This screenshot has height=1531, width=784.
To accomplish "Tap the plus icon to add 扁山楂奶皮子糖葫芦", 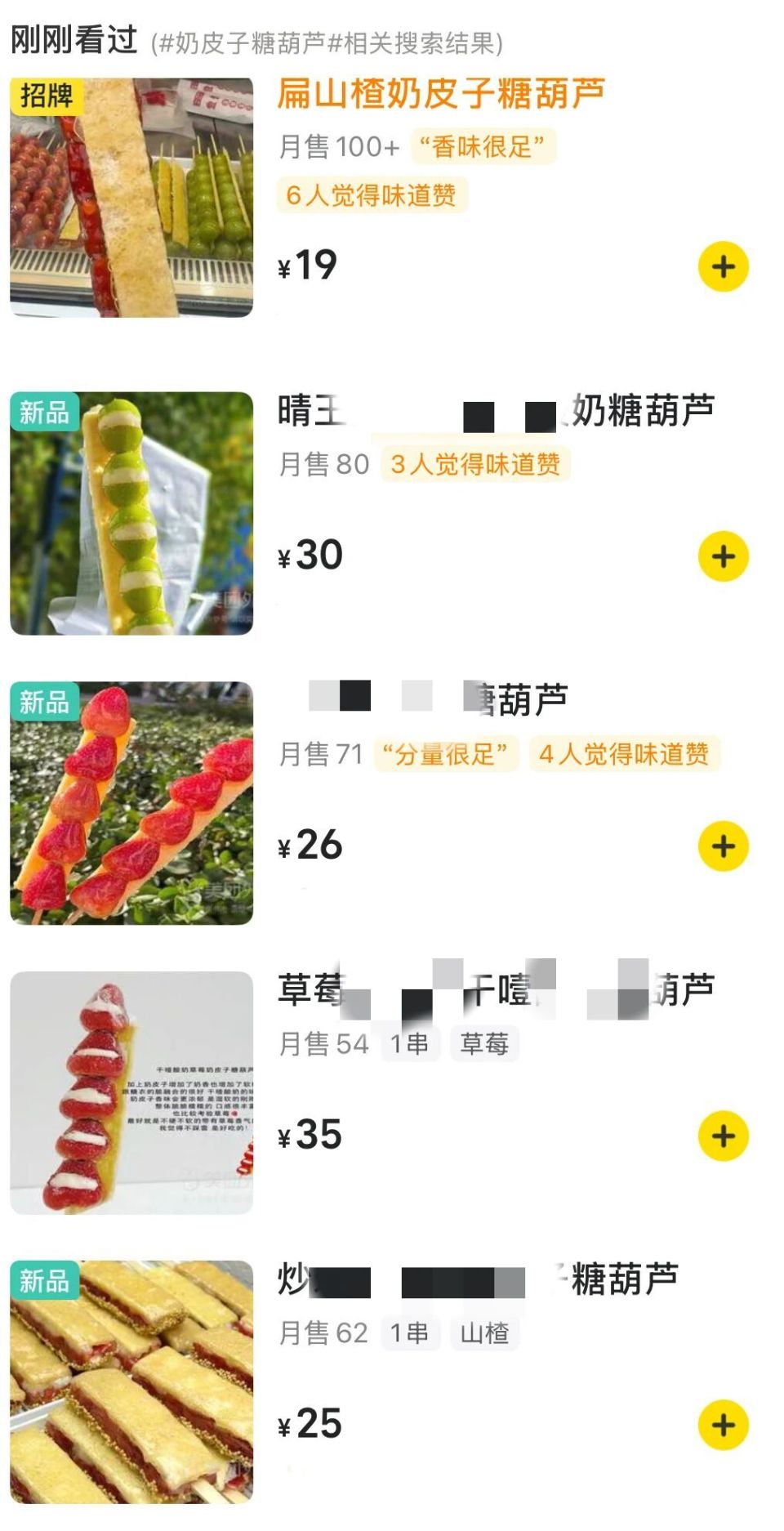I will 722,265.
